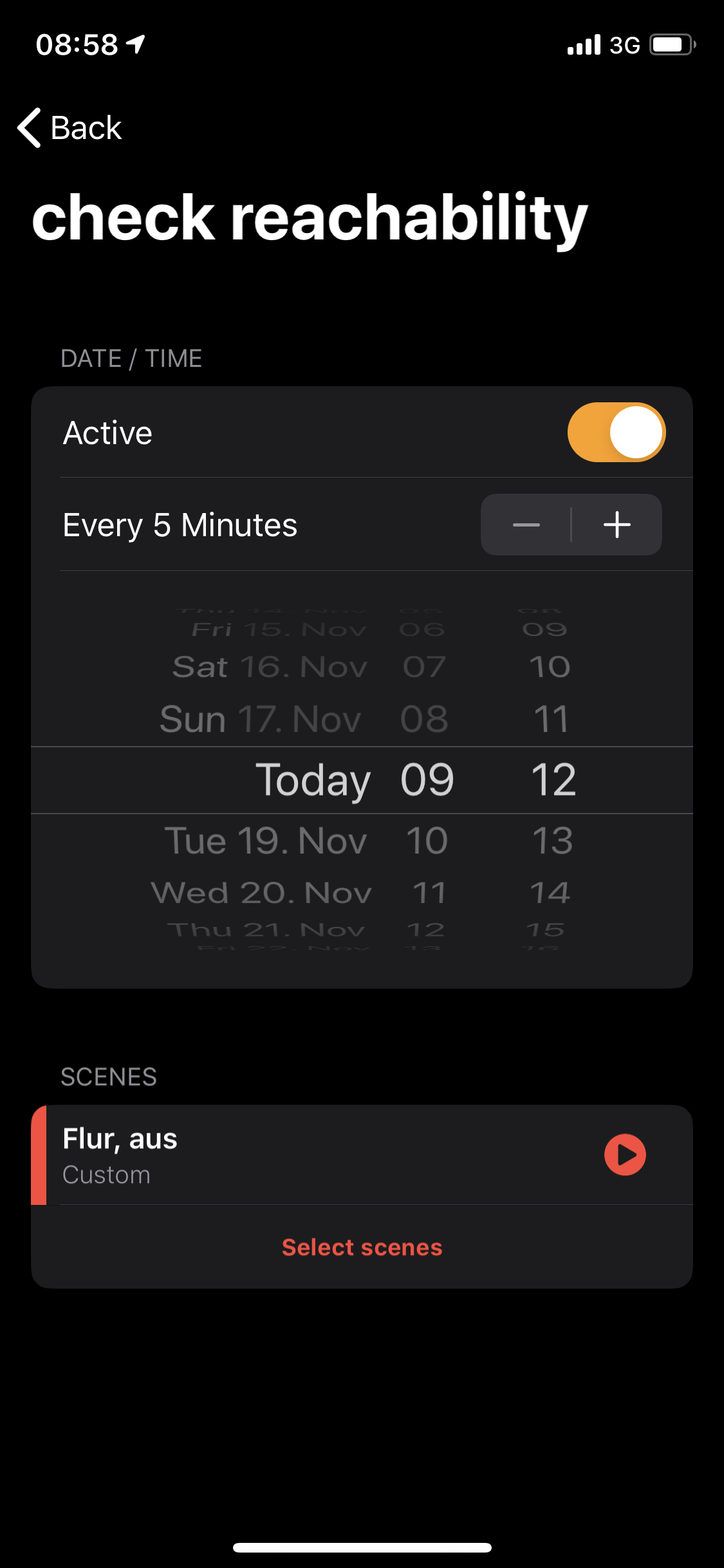Viewport: 724px width, 1568px height.
Task: Go back to the previous screen
Action: 70,127
